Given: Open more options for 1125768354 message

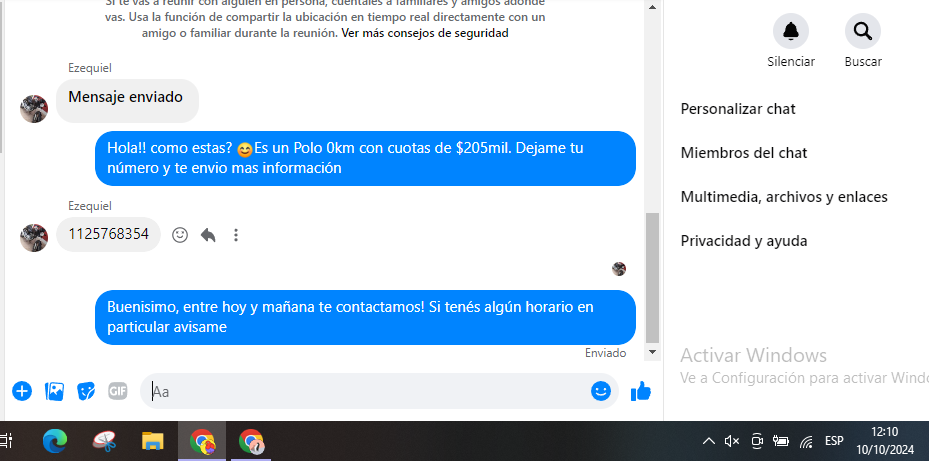Looking at the screenshot, I should click(236, 235).
